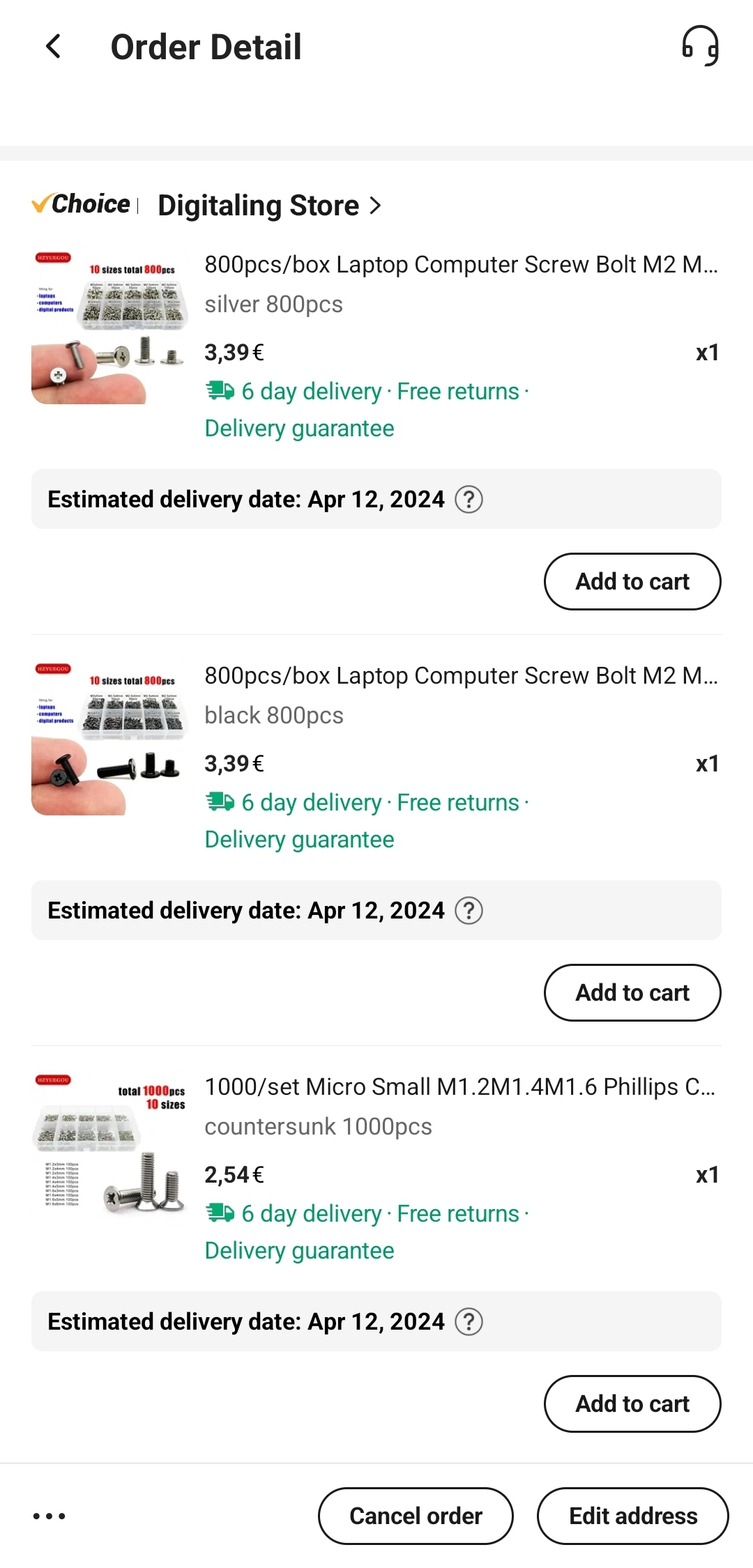Image resolution: width=753 pixels, height=1568 pixels.
Task: Show delivery date info for black 800pcs
Action: [x=469, y=911]
